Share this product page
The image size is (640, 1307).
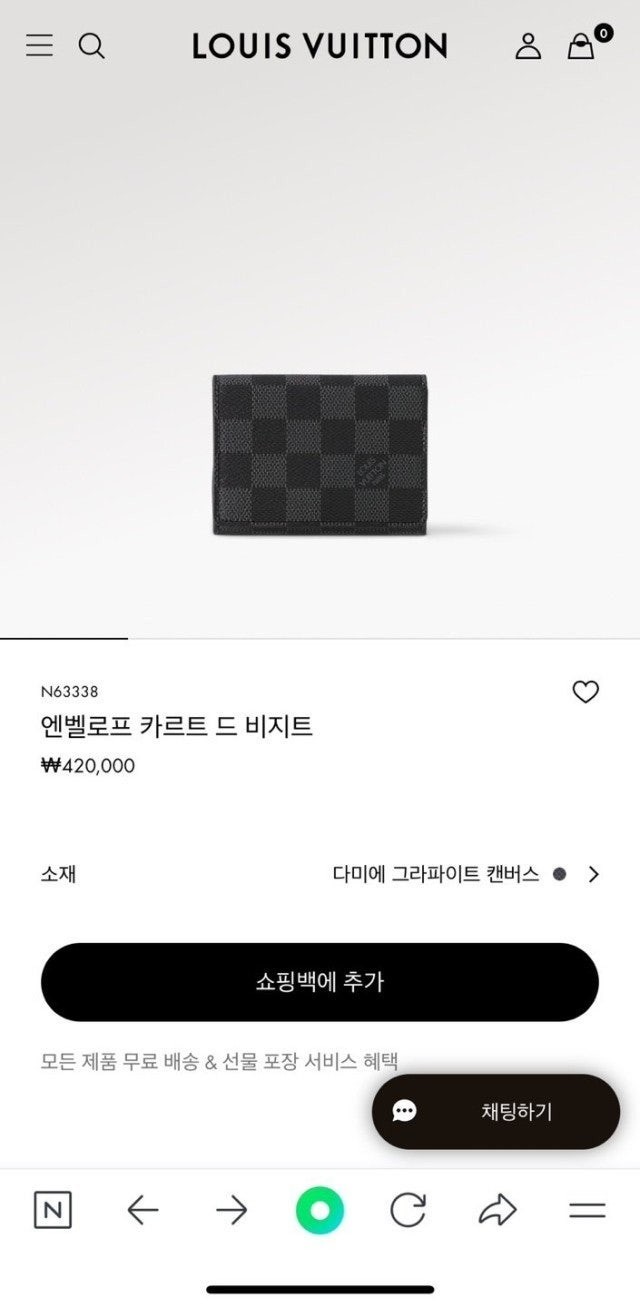click(497, 1211)
